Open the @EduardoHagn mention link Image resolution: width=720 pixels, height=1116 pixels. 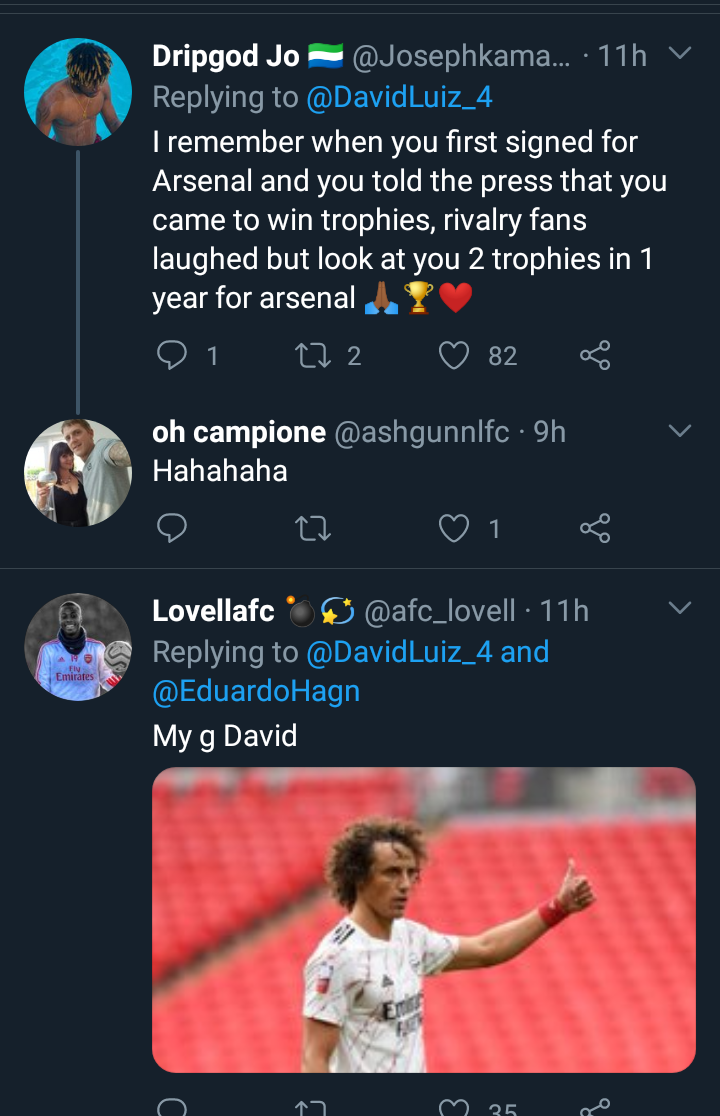click(256, 691)
